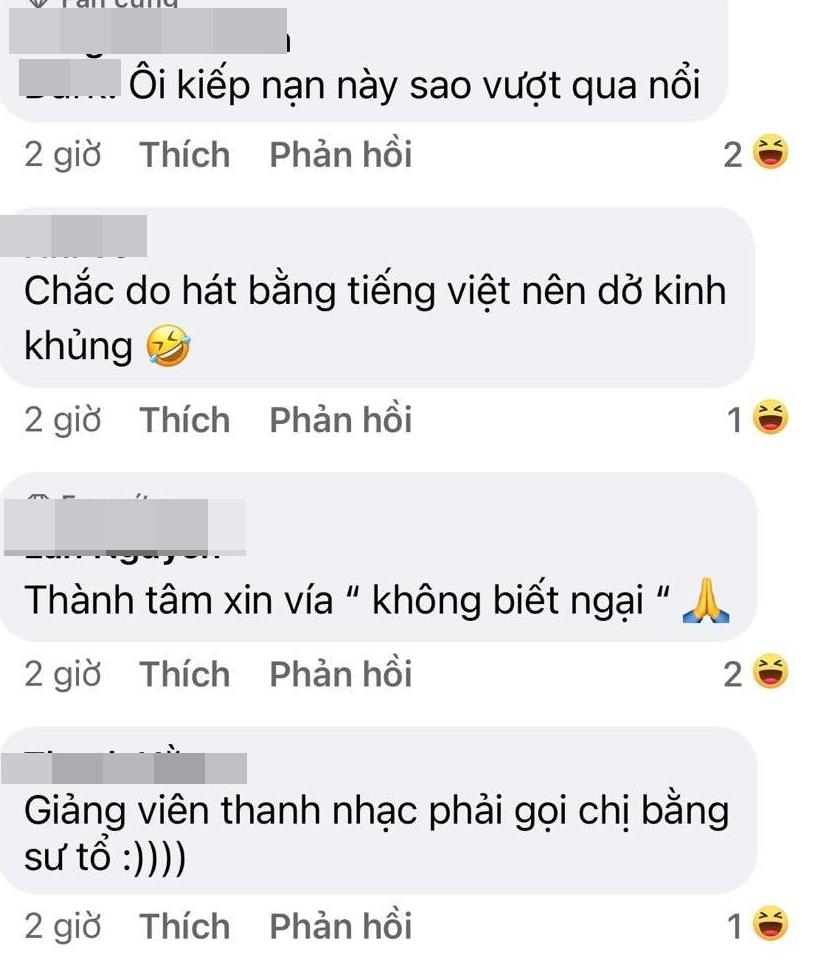This screenshot has width=815, height=964.
Task: Click the reaction count "2" on the first comment
Action: tap(733, 151)
